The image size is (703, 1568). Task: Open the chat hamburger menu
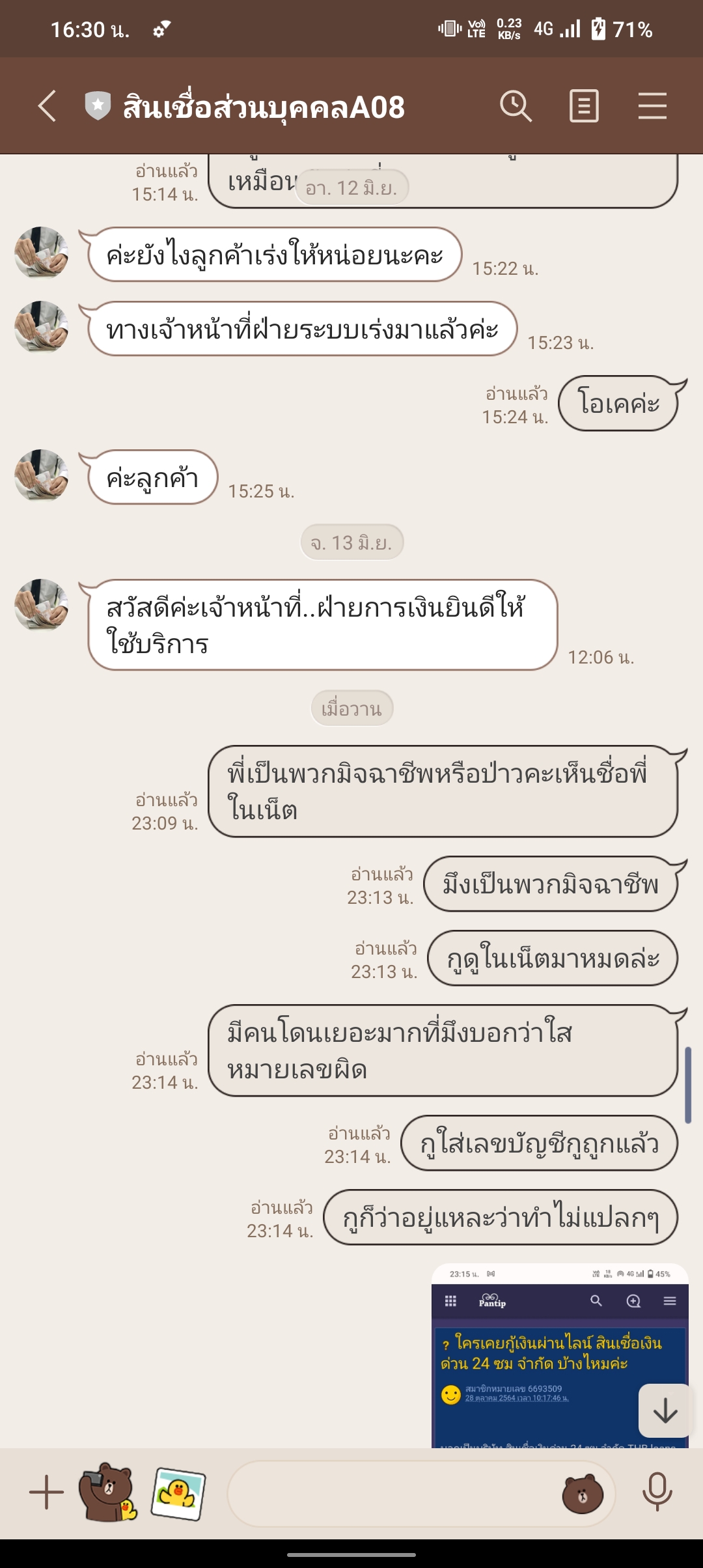[652, 106]
